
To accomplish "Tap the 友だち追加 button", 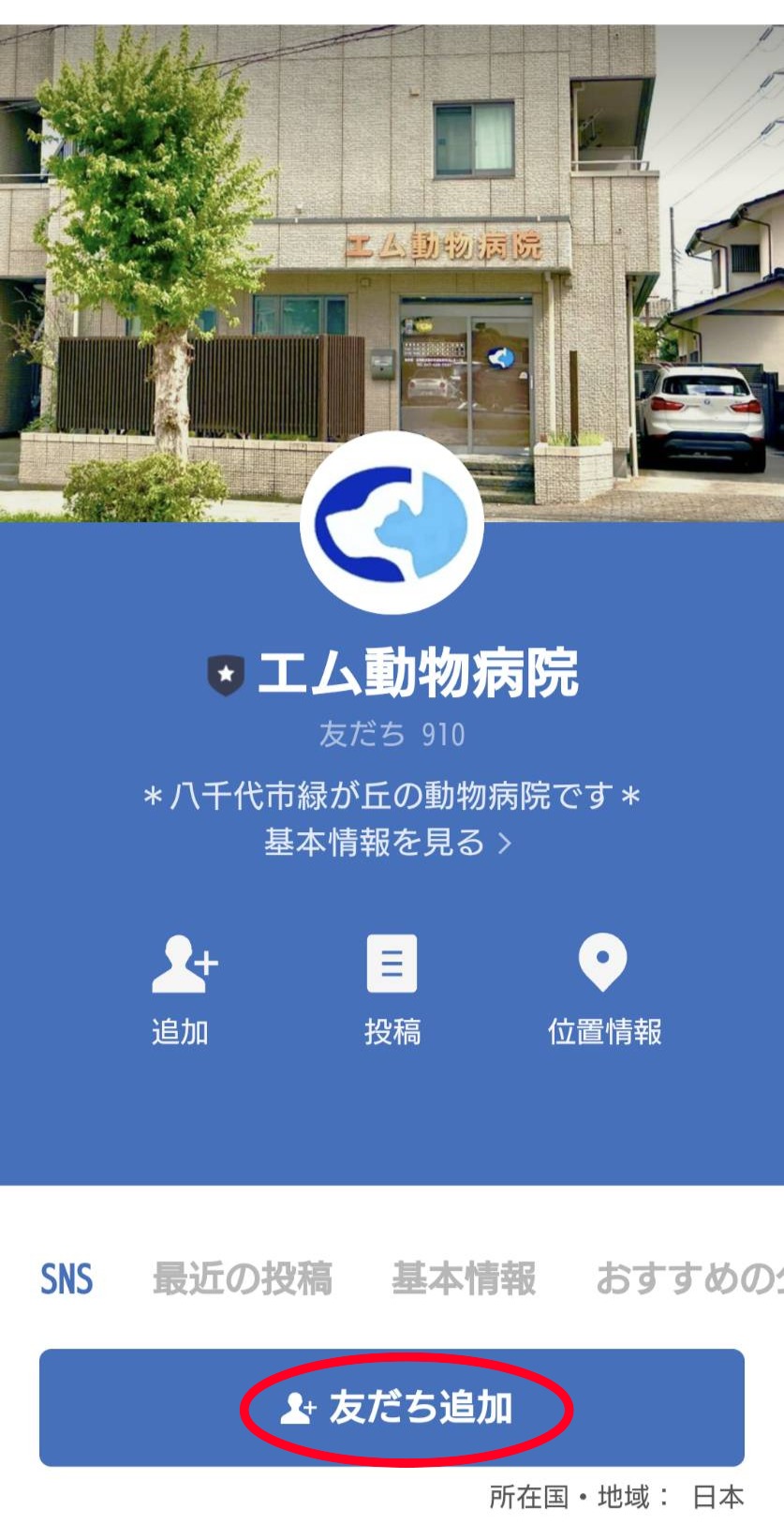I will pos(392,1408).
